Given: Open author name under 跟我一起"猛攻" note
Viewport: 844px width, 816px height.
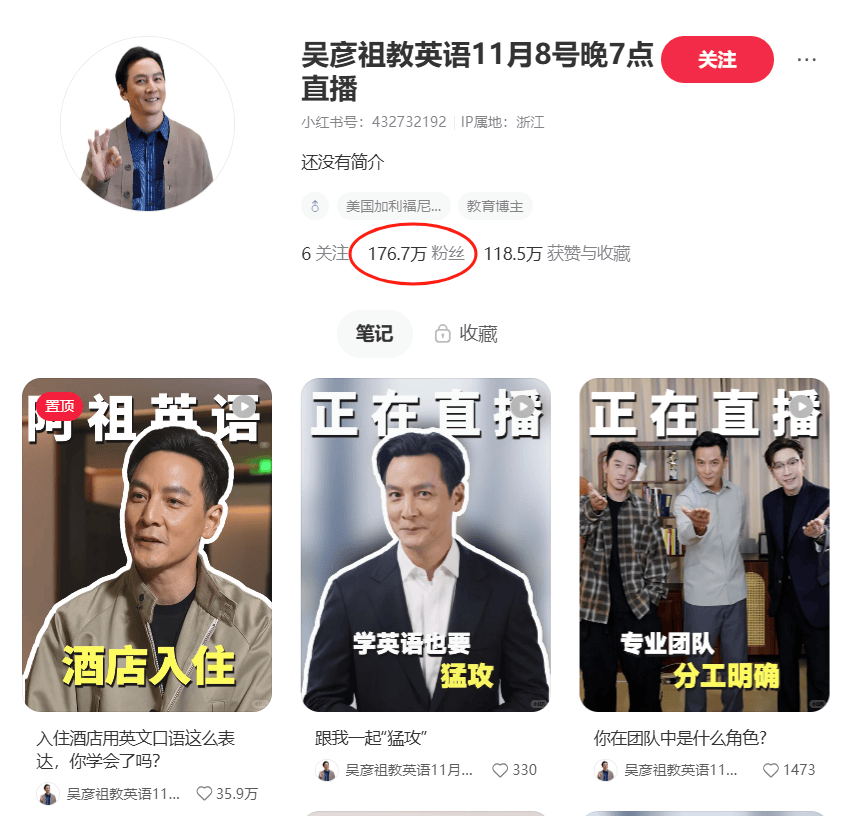Looking at the screenshot, I should coord(408,770).
